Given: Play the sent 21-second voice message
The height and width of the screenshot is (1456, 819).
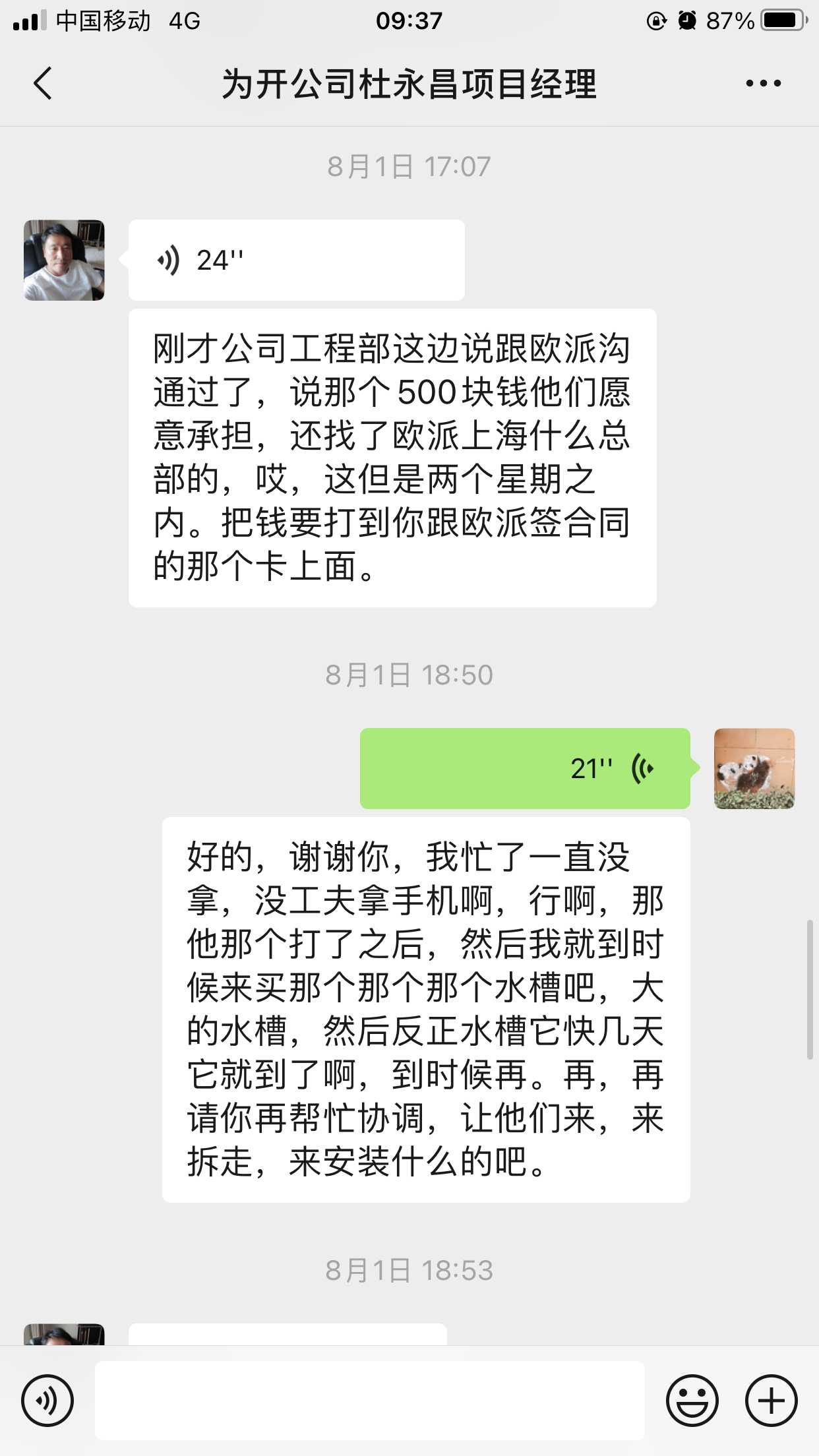Looking at the screenshot, I should pos(524,768).
